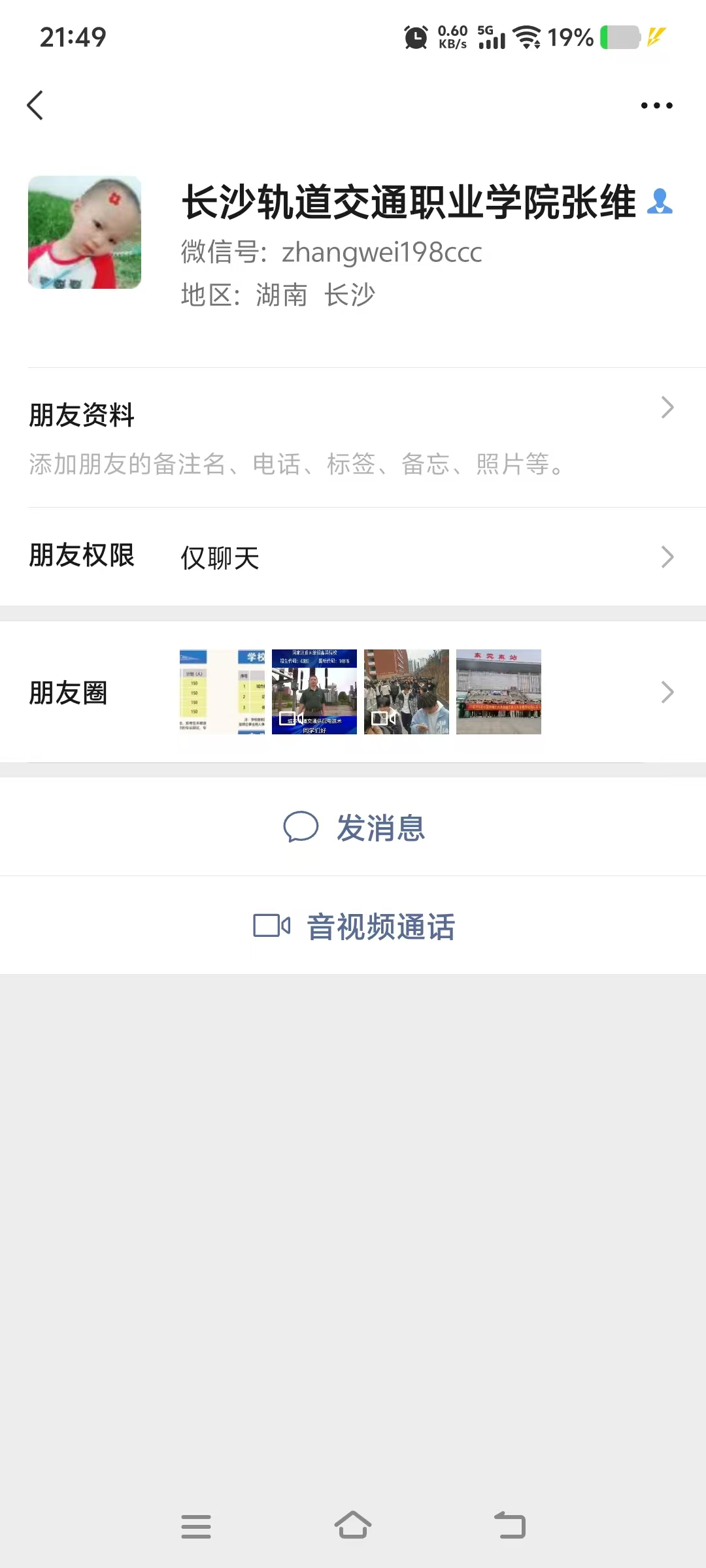Open 朋友资料 to add remarks
The width and height of the screenshot is (706, 1568).
[353, 436]
